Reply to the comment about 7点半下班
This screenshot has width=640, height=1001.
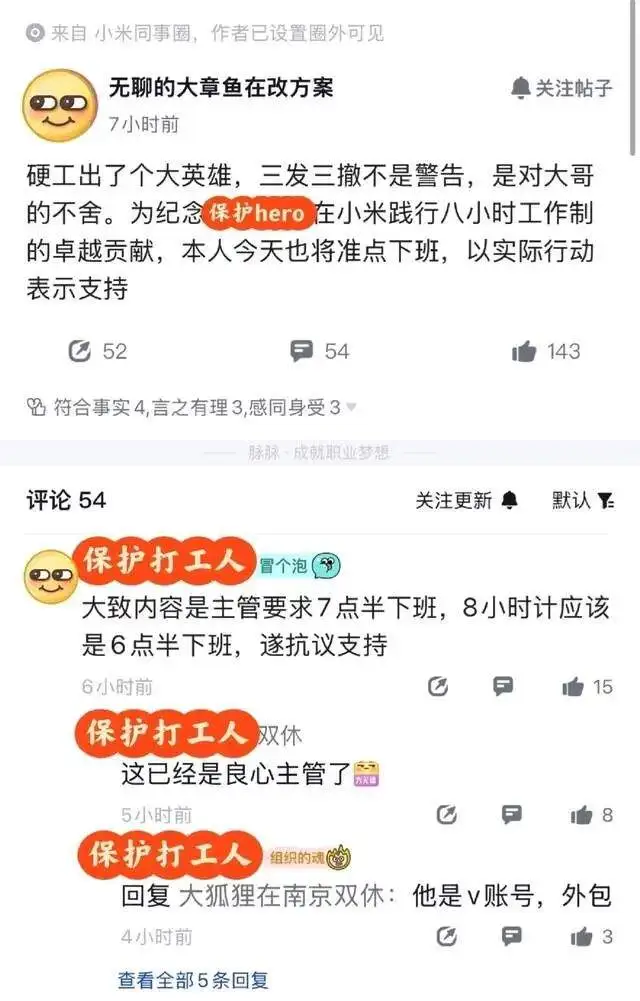(x=503, y=687)
